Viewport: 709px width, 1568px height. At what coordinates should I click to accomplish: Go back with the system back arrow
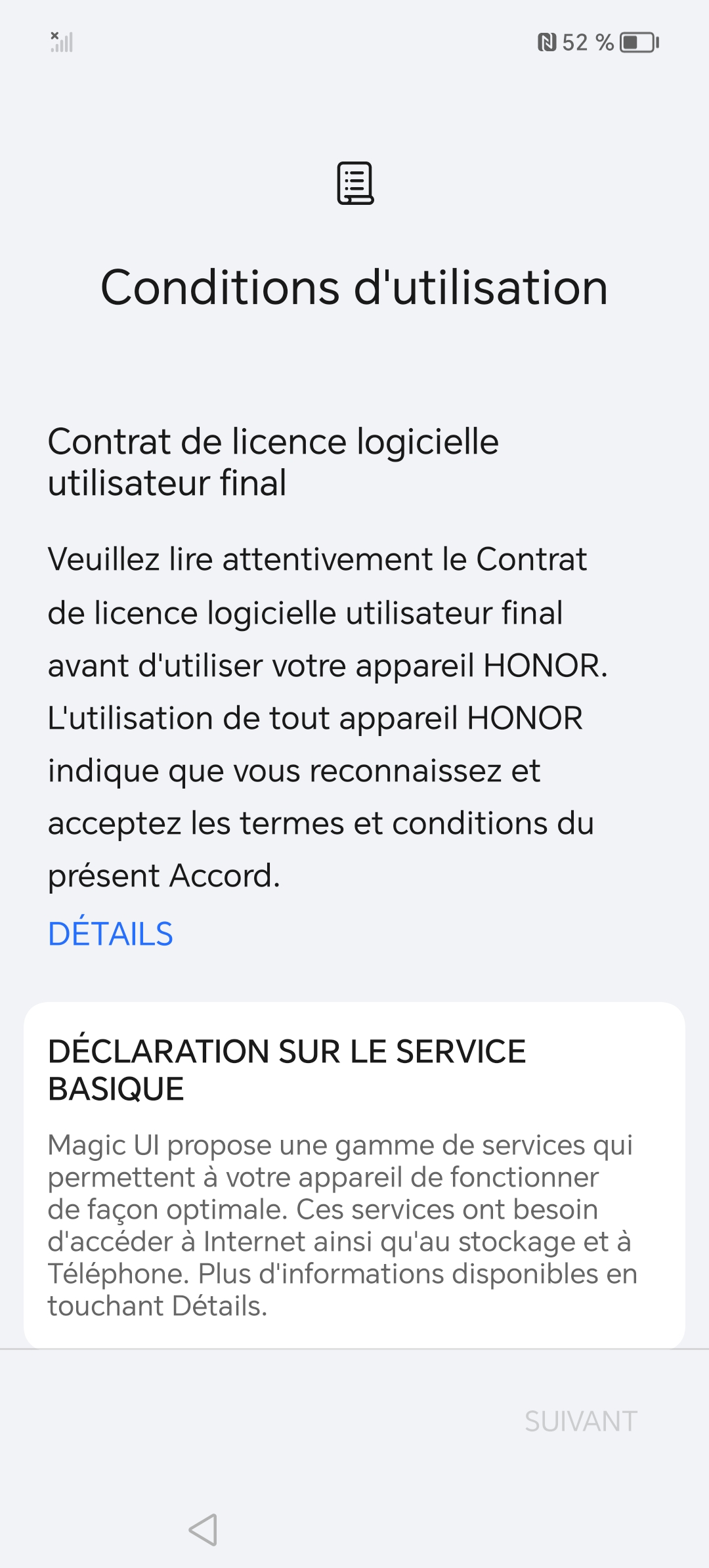pyautogui.click(x=204, y=1530)
